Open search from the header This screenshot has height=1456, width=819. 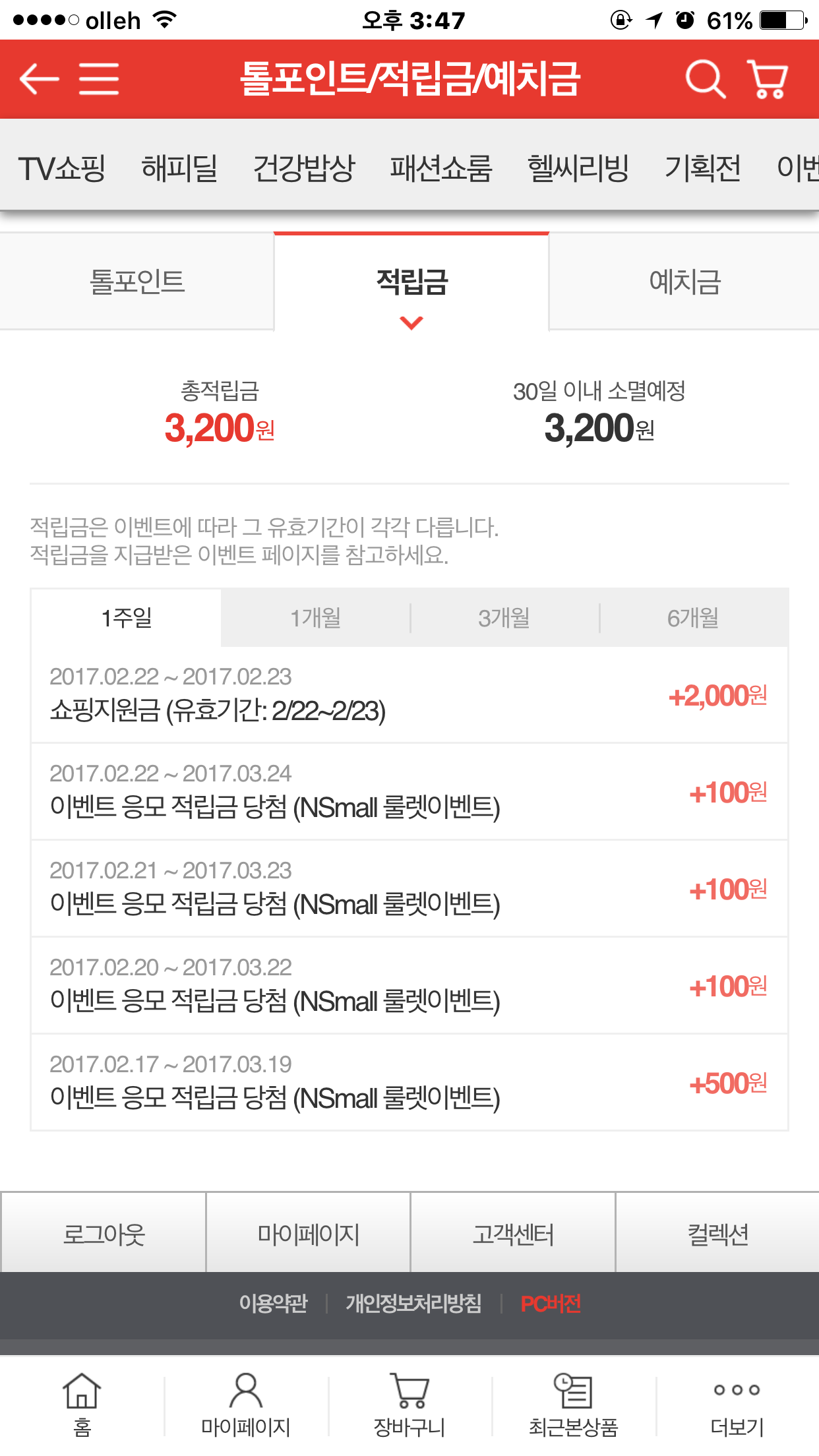click(x=705, y=79)
